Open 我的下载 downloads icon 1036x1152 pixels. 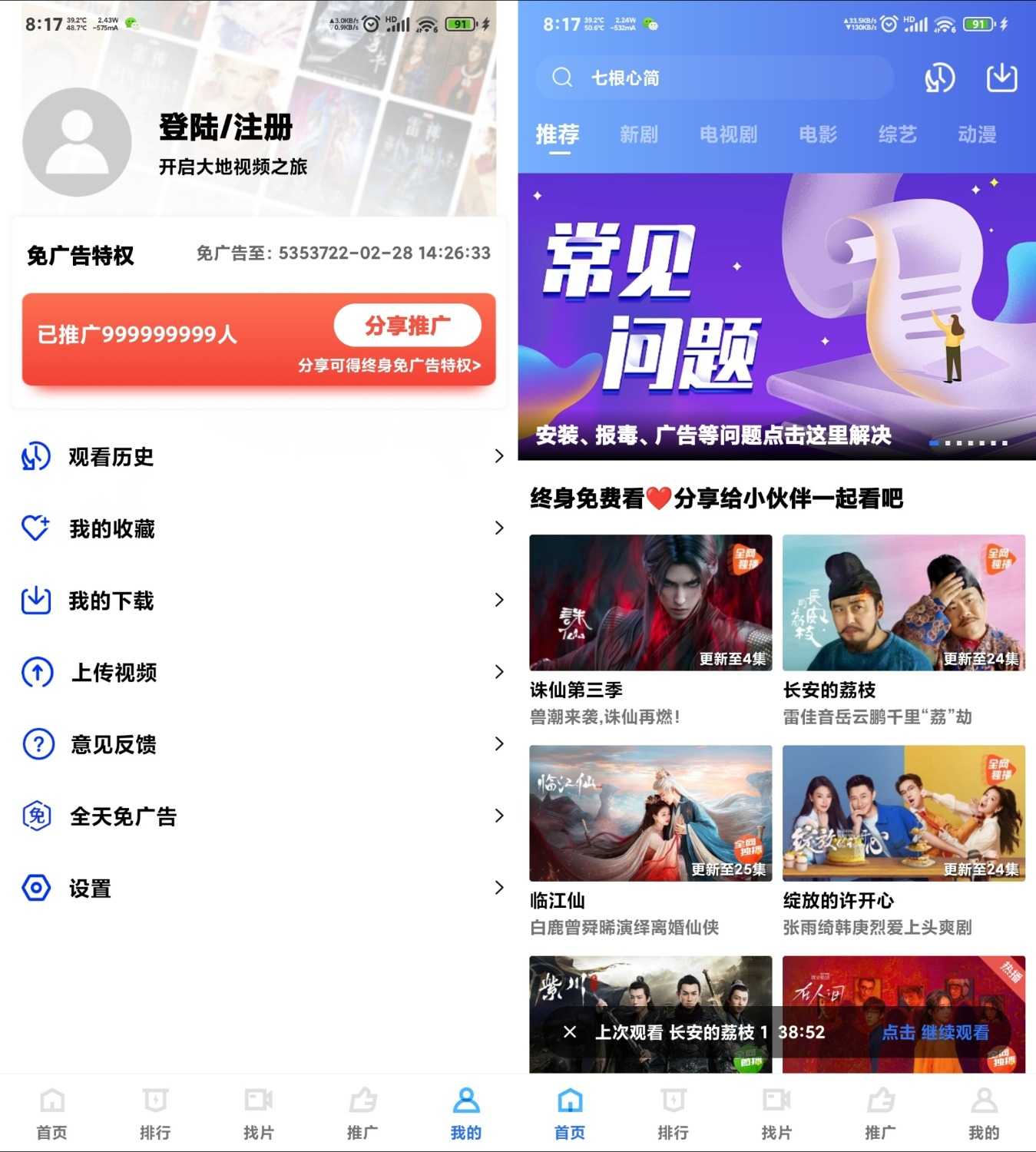(35, 600)
